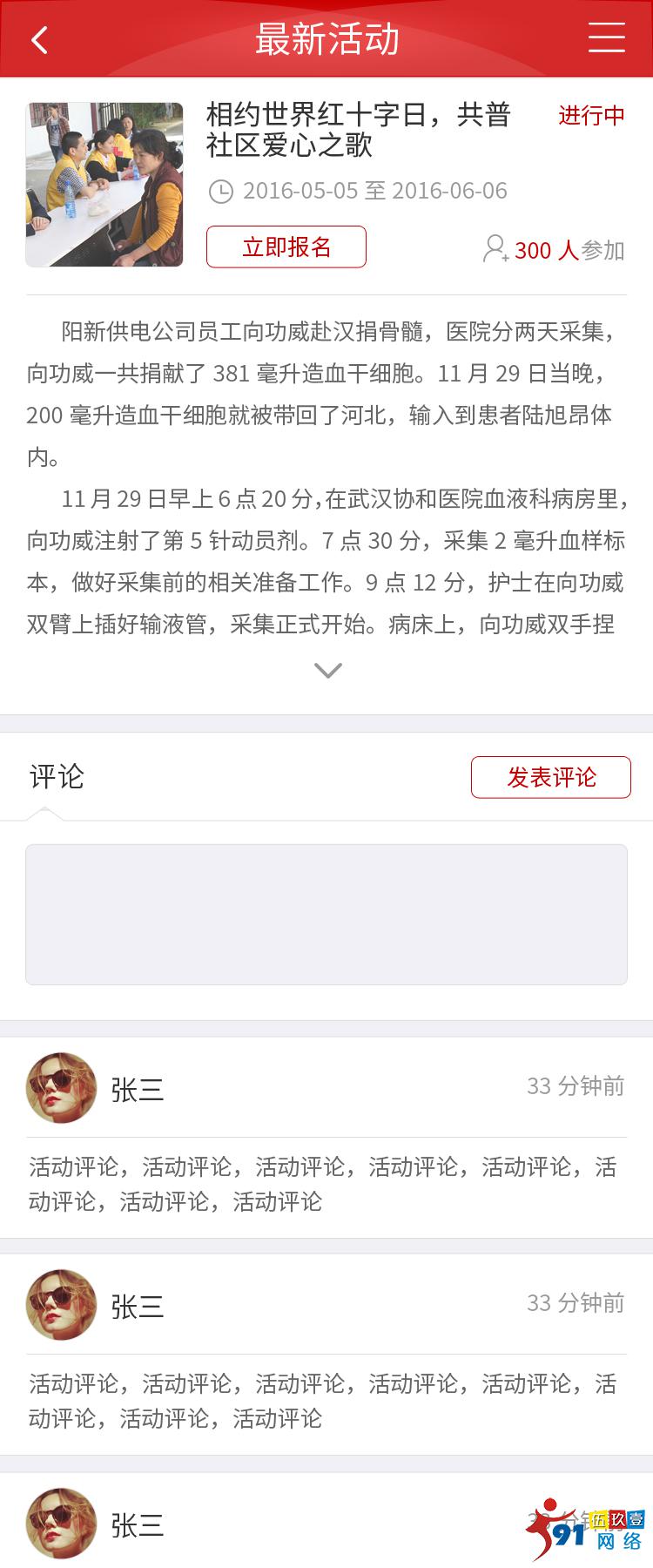This screenshot has width=653, height=1568.
Task: Switch to the 评论 section
Action: pos(55,776)
